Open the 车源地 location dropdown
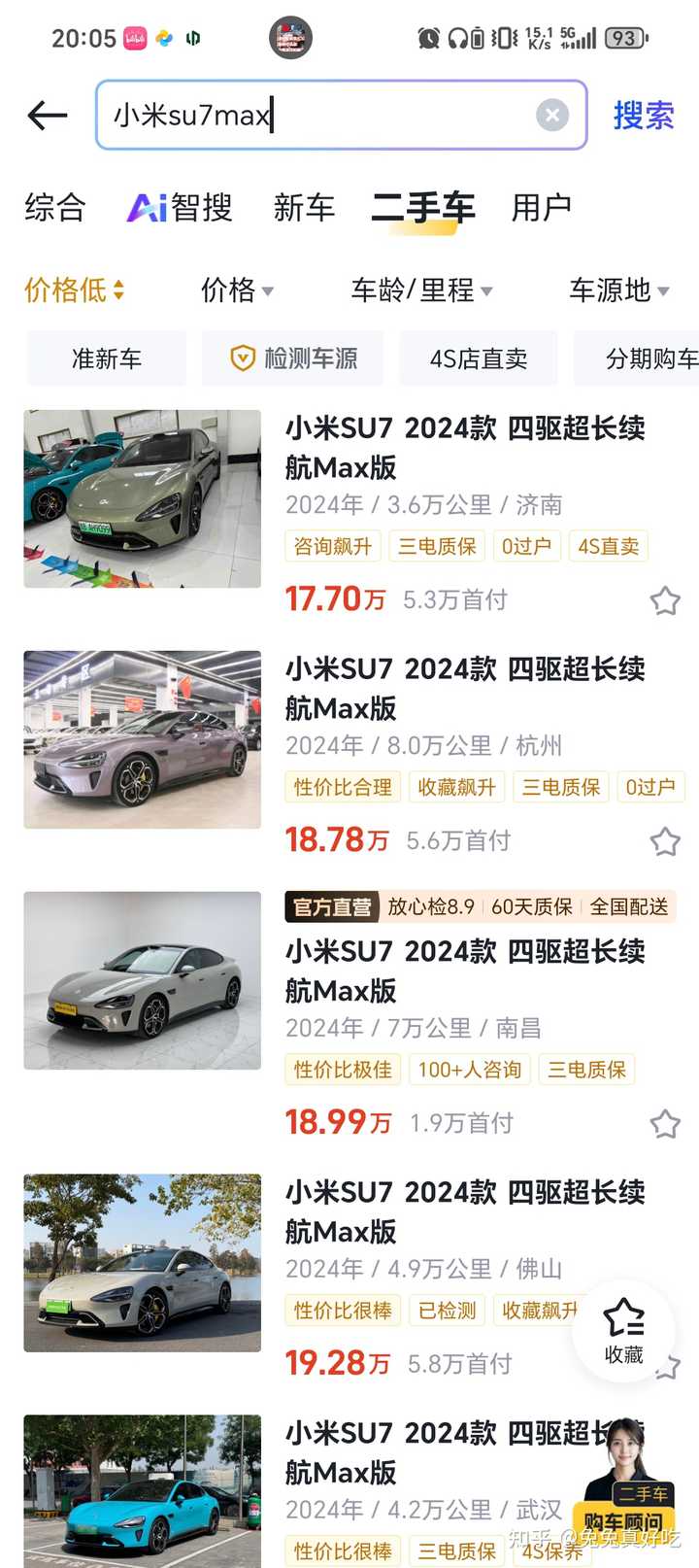This screenshot has width=699, height=1568. pos(618,290)
